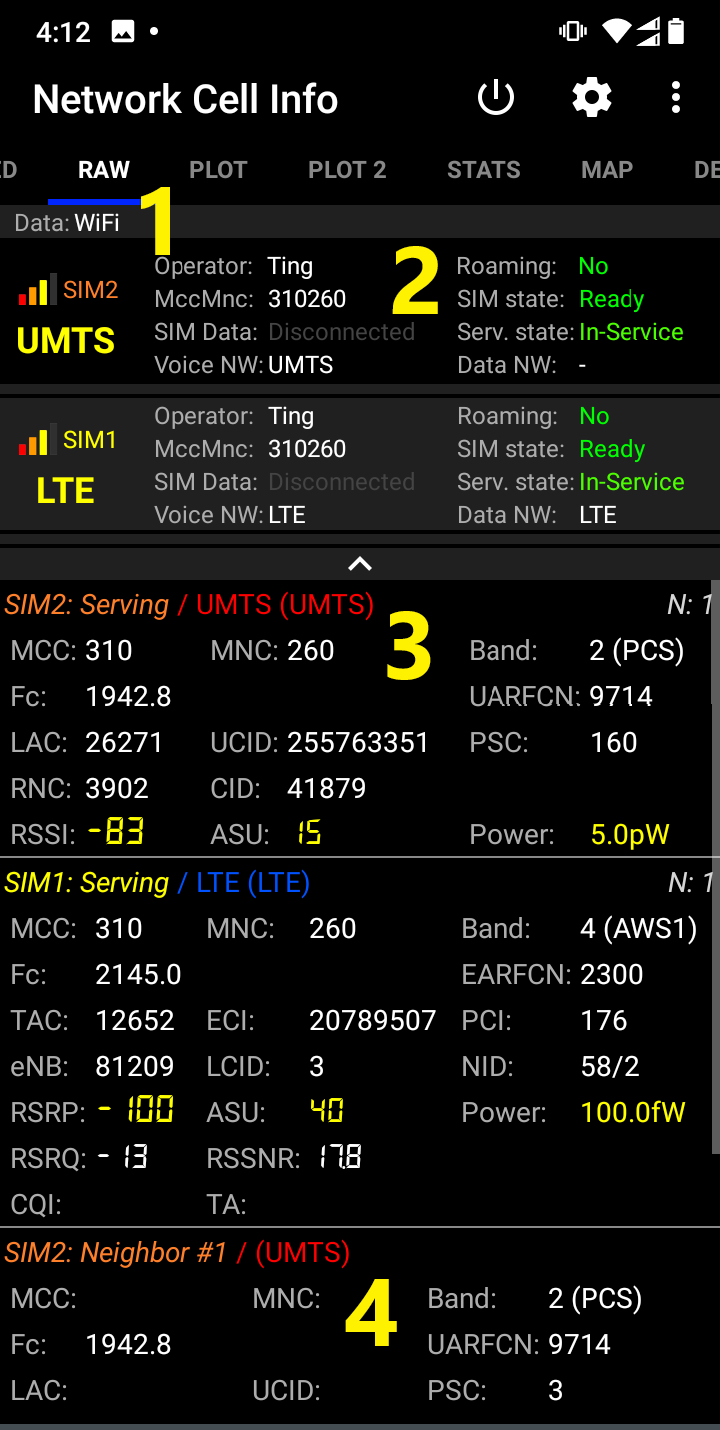Open the overflow menu
Screen dimensions: 720x1430
coord(676,98)
